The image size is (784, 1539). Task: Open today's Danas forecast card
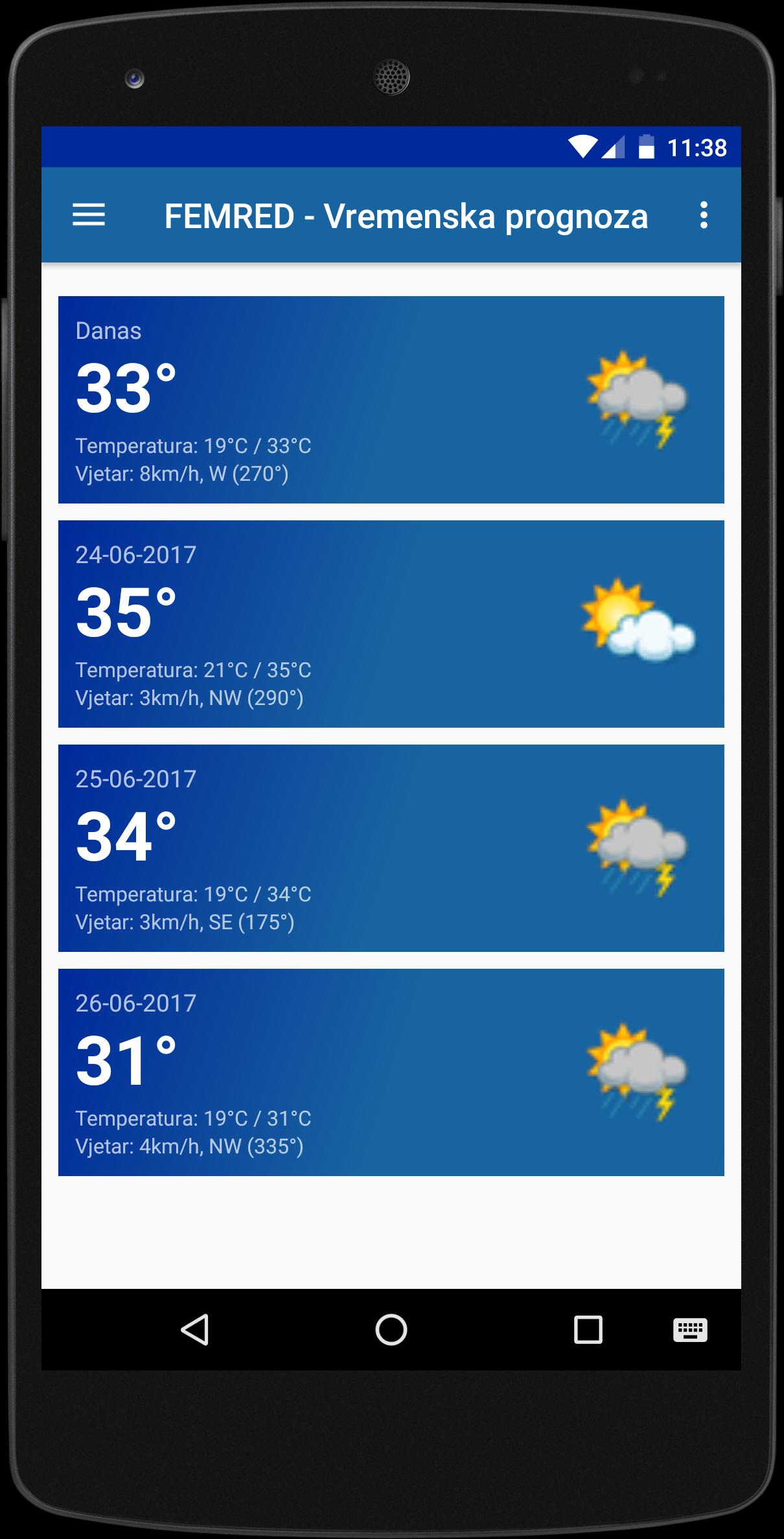click(391, 399)
